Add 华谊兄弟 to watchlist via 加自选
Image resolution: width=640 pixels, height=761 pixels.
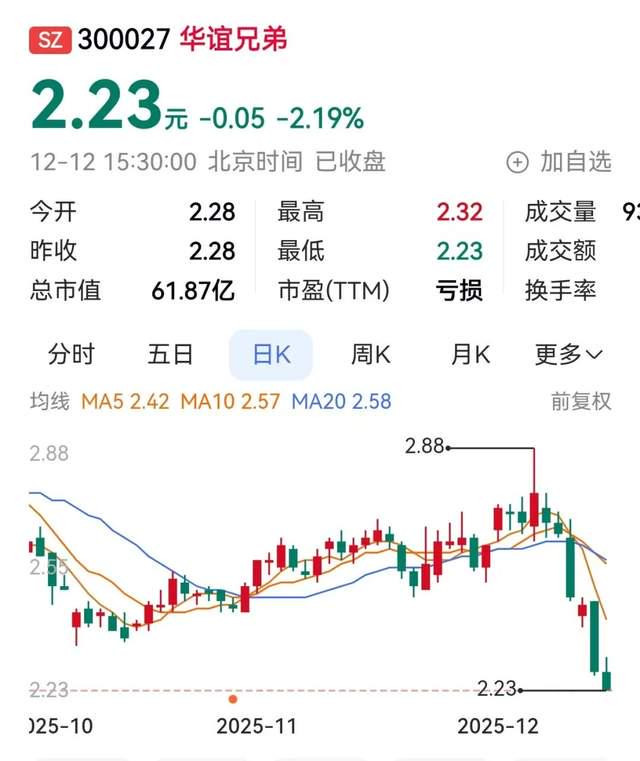(x=559, y=162)
